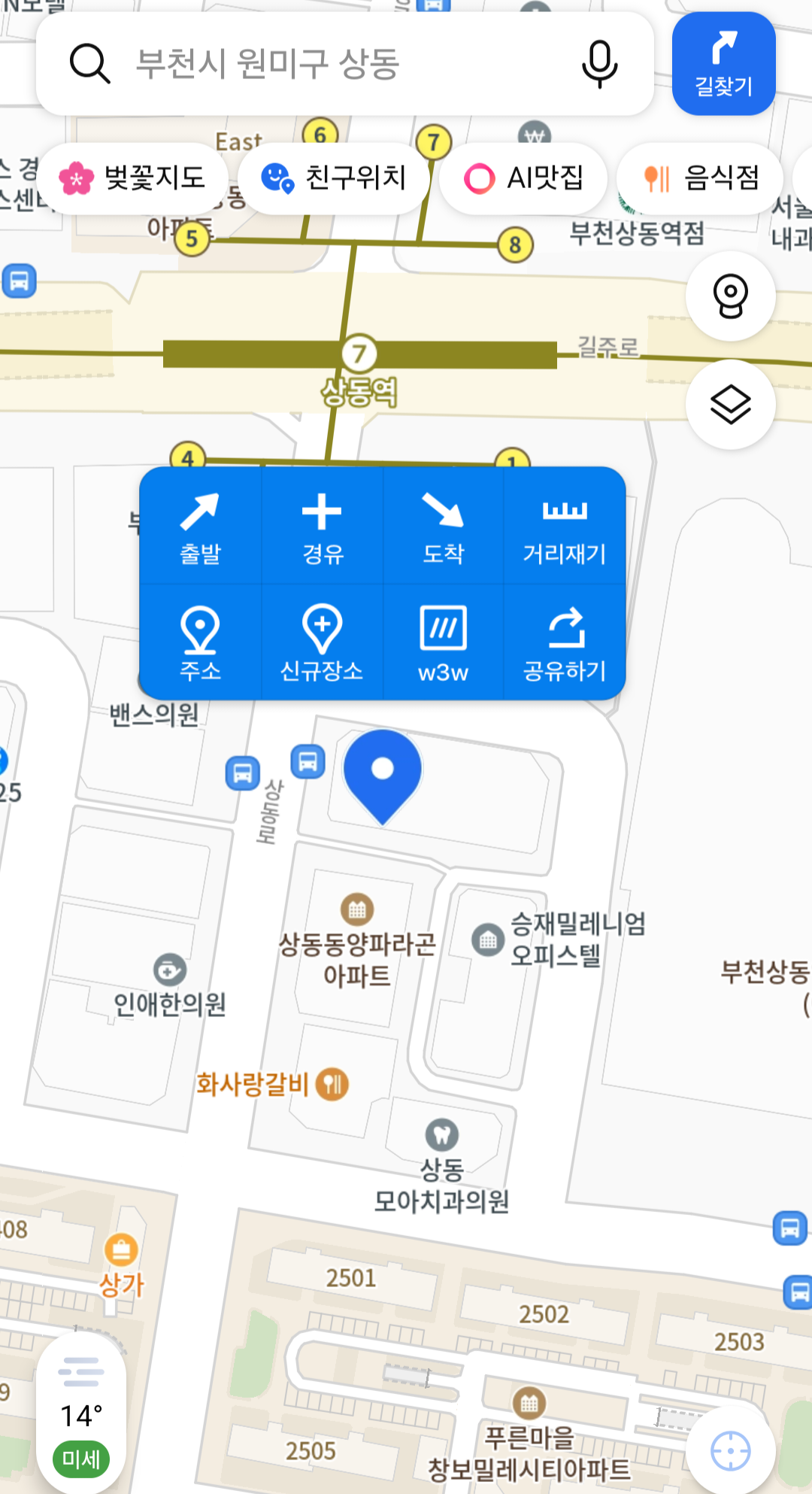The height and width of the screenshot is (1494, 812).
Task: Open the map layers button
Action: [730, 405]
